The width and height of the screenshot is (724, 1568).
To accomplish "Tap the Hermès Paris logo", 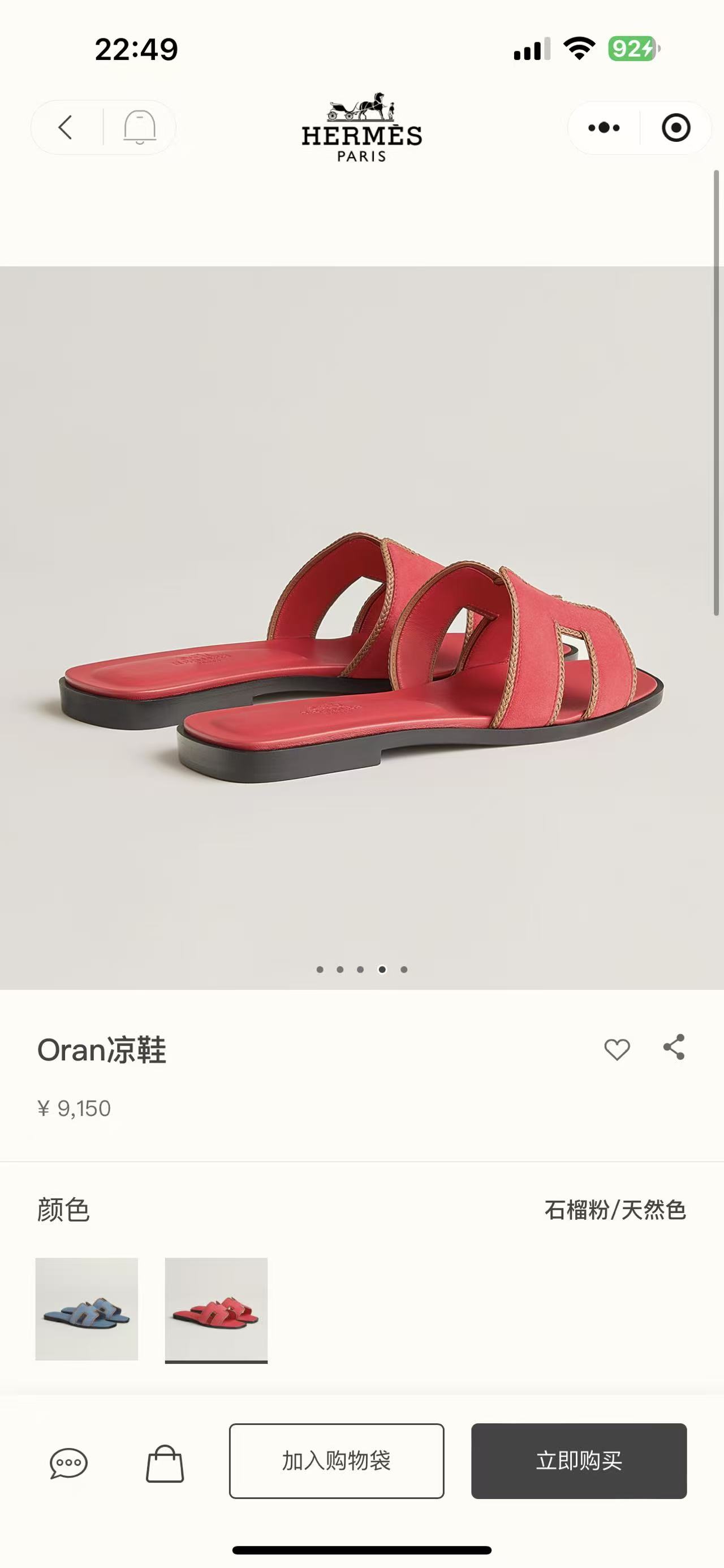I will pyautogui.click(x=361, y=128).
